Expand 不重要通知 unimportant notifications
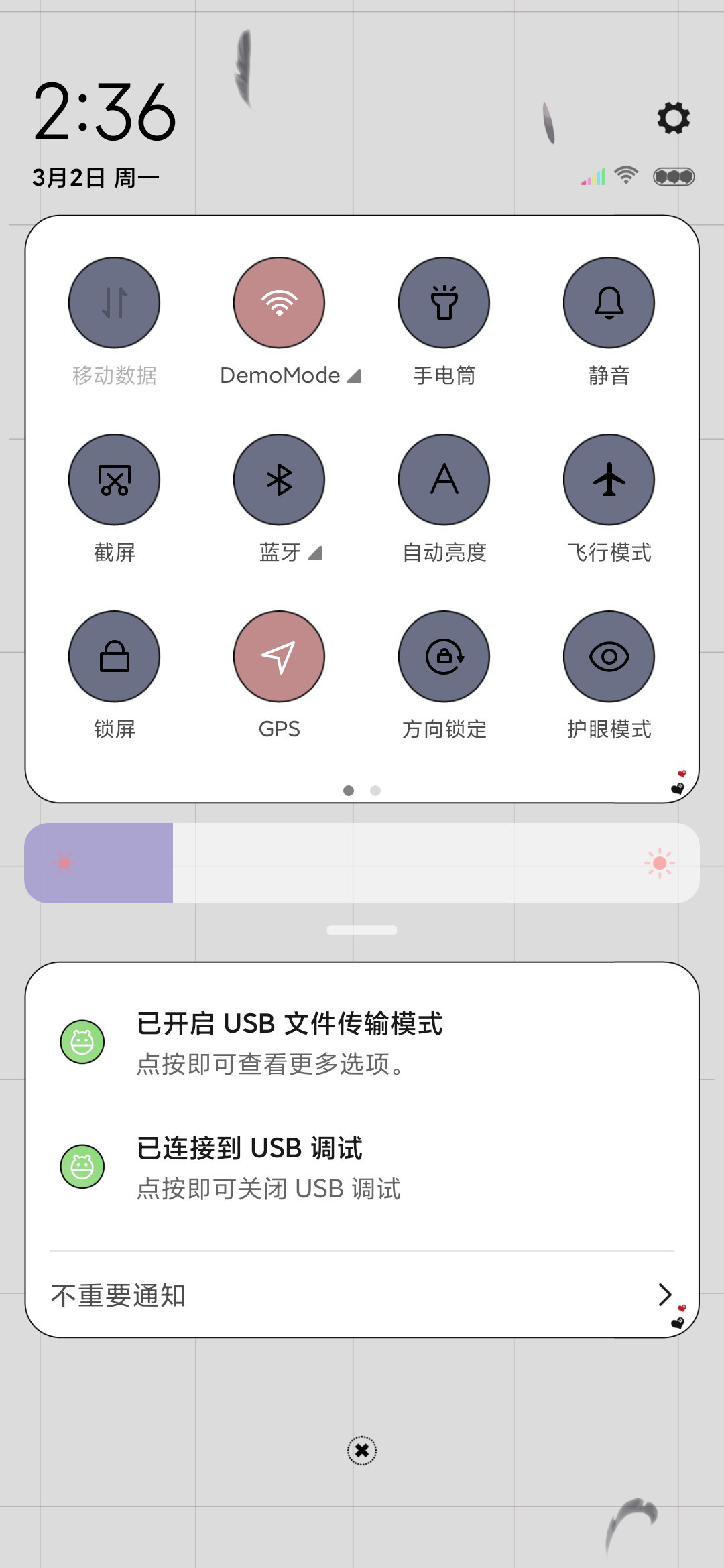Image resolution: width=724 pixels, height=1568 pixels. click(362, 1295)
